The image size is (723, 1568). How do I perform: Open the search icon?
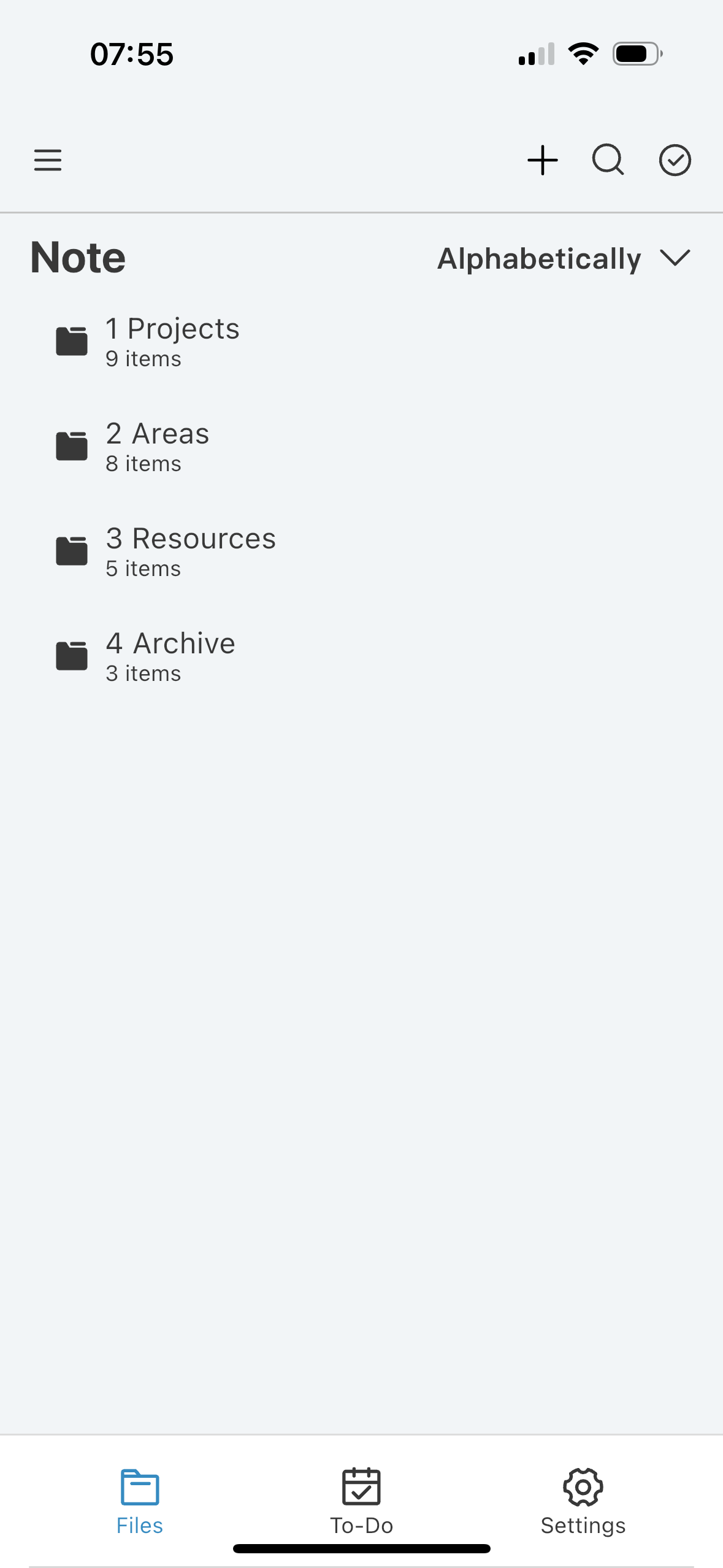(x=608, y=160)
